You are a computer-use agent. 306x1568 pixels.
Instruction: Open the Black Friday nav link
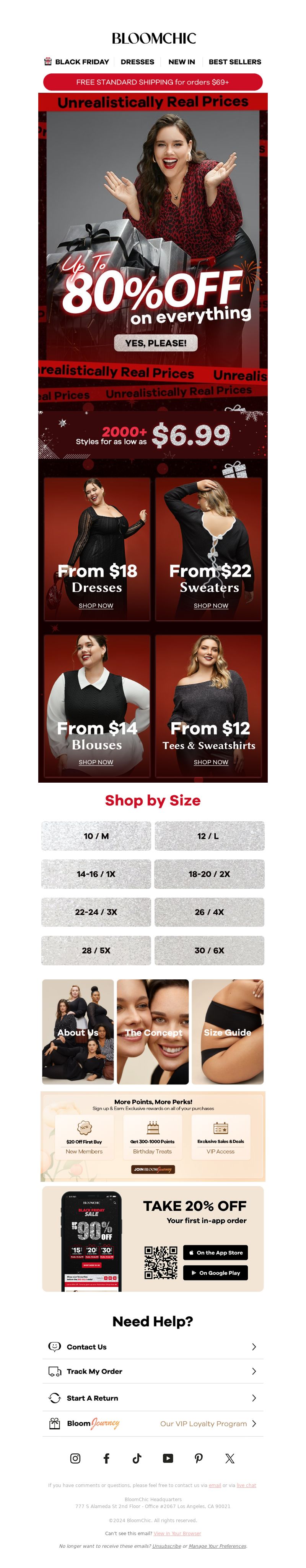coord(77,61)
